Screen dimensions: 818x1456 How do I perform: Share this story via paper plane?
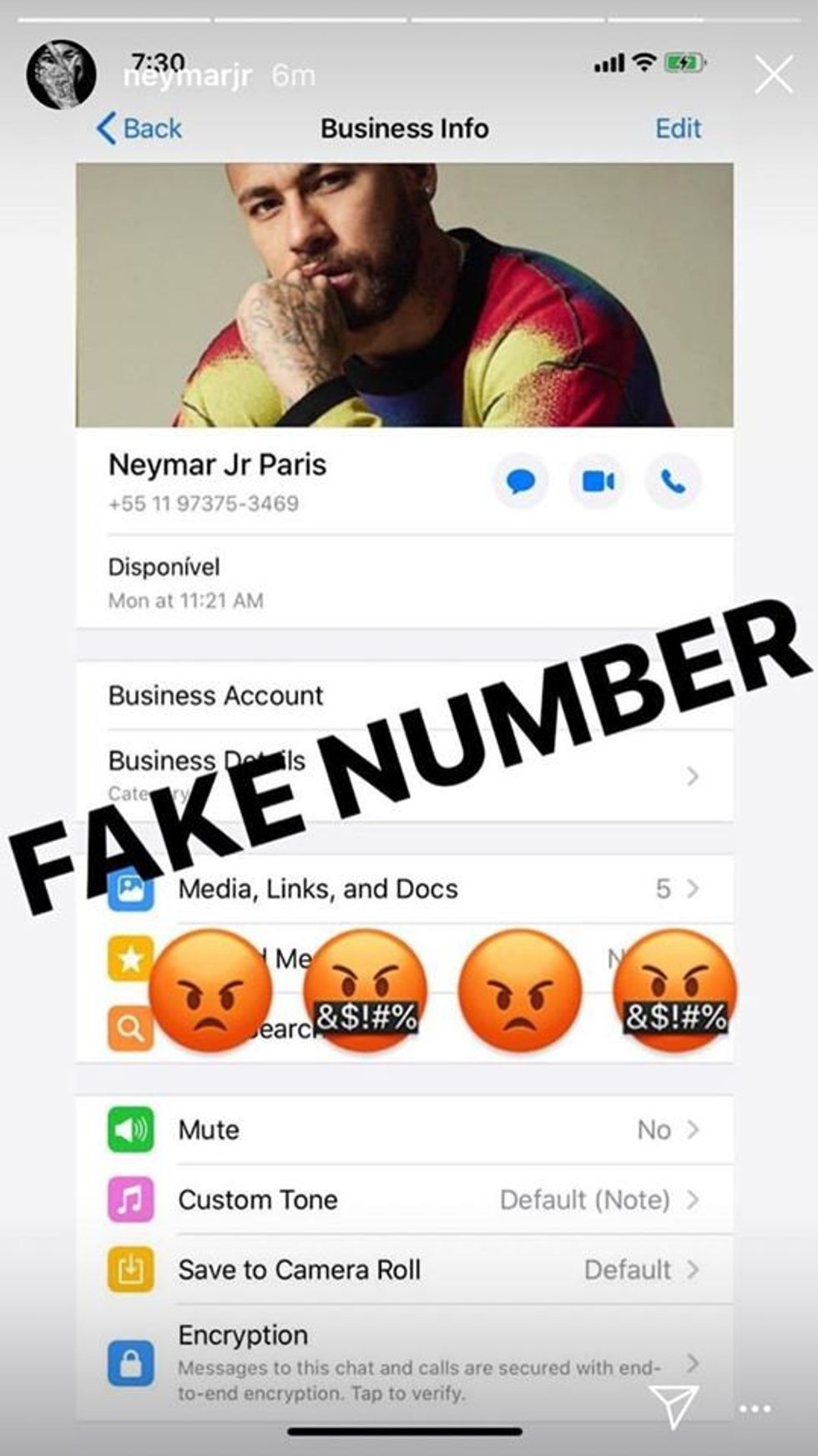[x=673, y=1407]
